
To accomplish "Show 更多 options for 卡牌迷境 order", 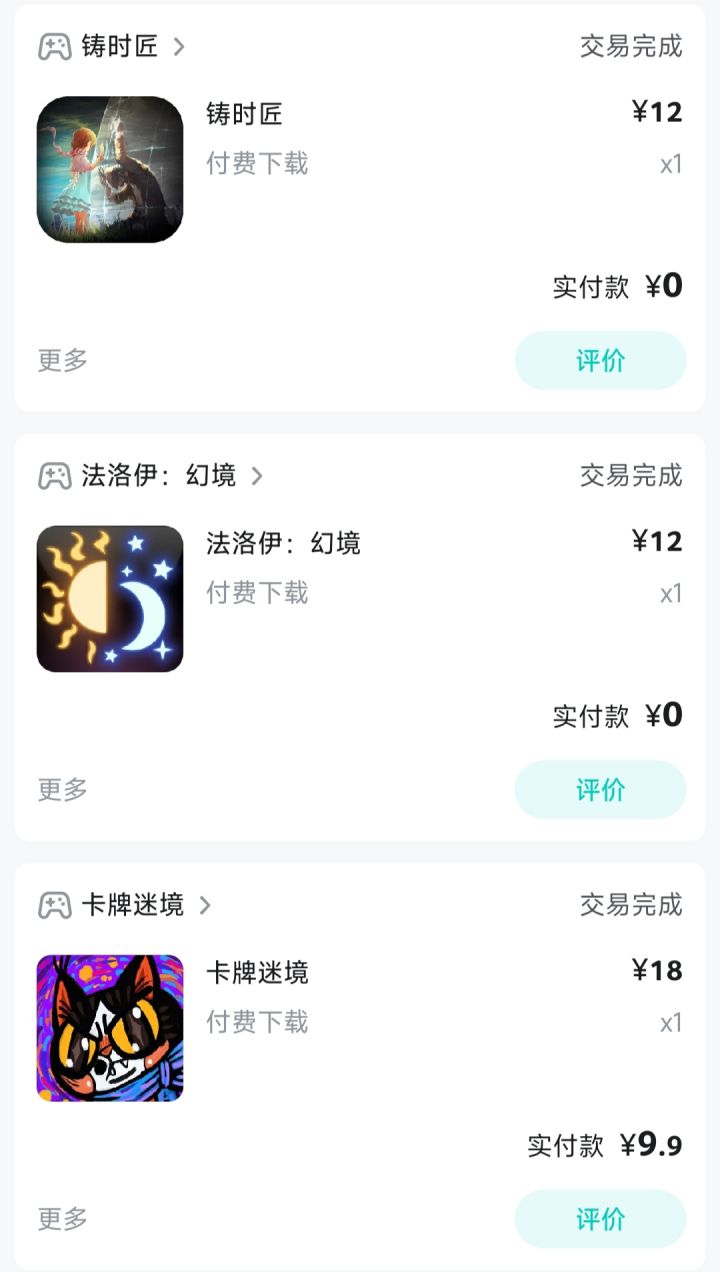I will point(62,1218).
